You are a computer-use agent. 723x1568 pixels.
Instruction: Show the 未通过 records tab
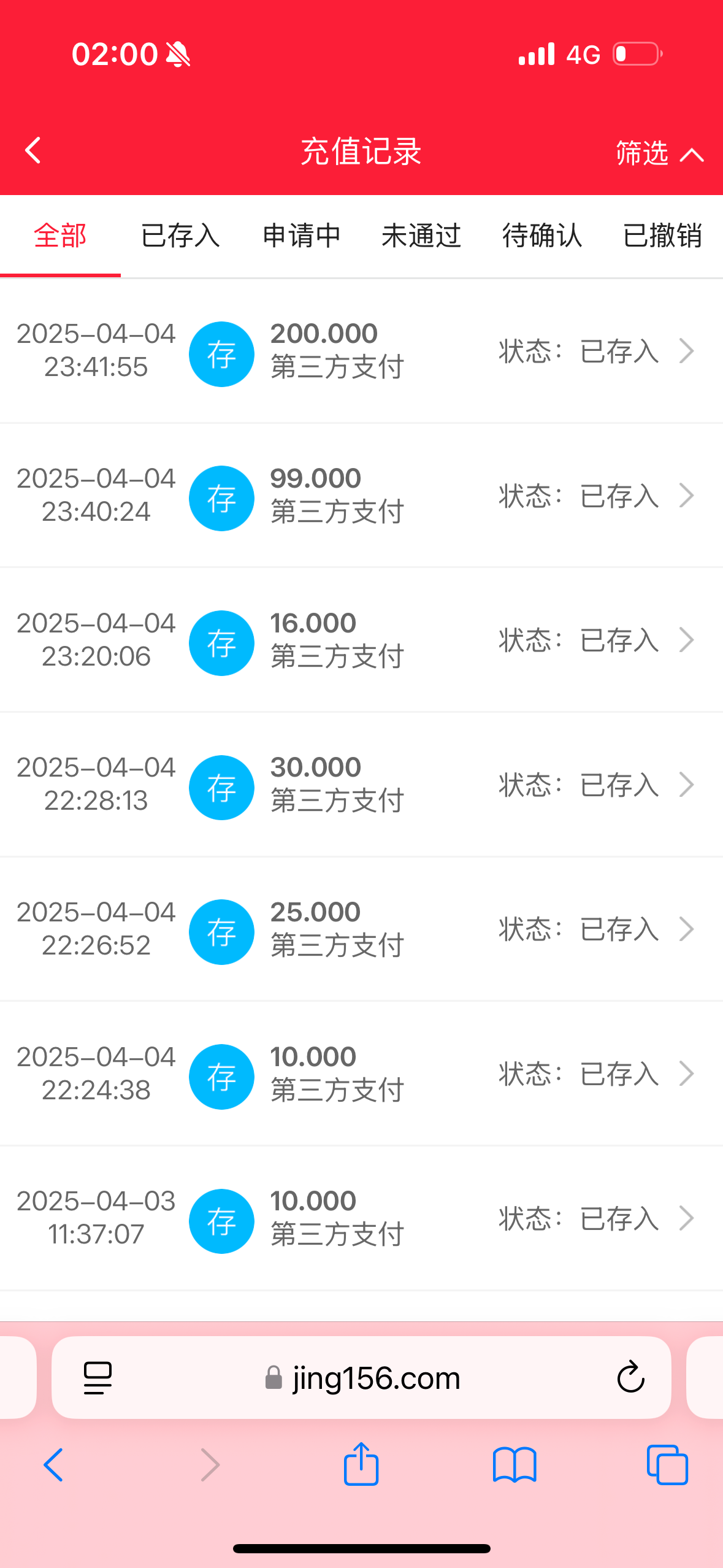[x=421, y=236]
